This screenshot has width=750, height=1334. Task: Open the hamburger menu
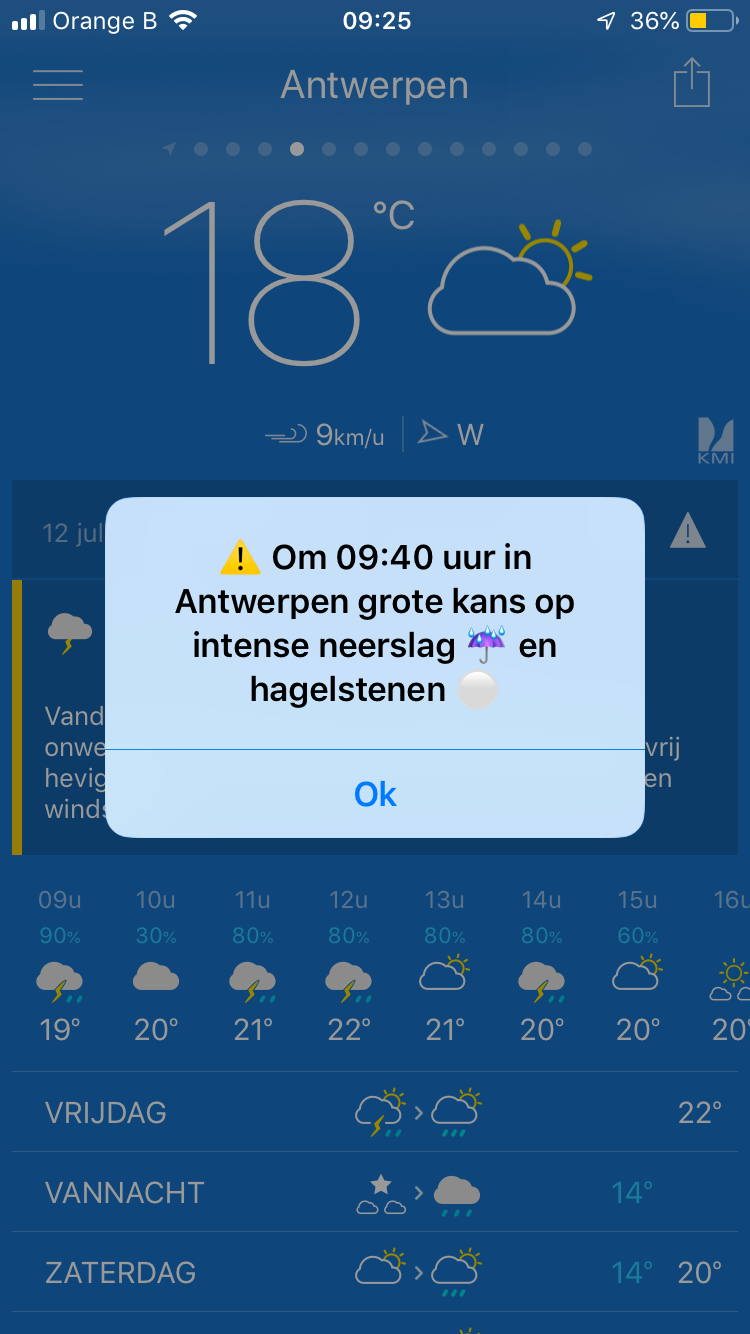[58, 85]
